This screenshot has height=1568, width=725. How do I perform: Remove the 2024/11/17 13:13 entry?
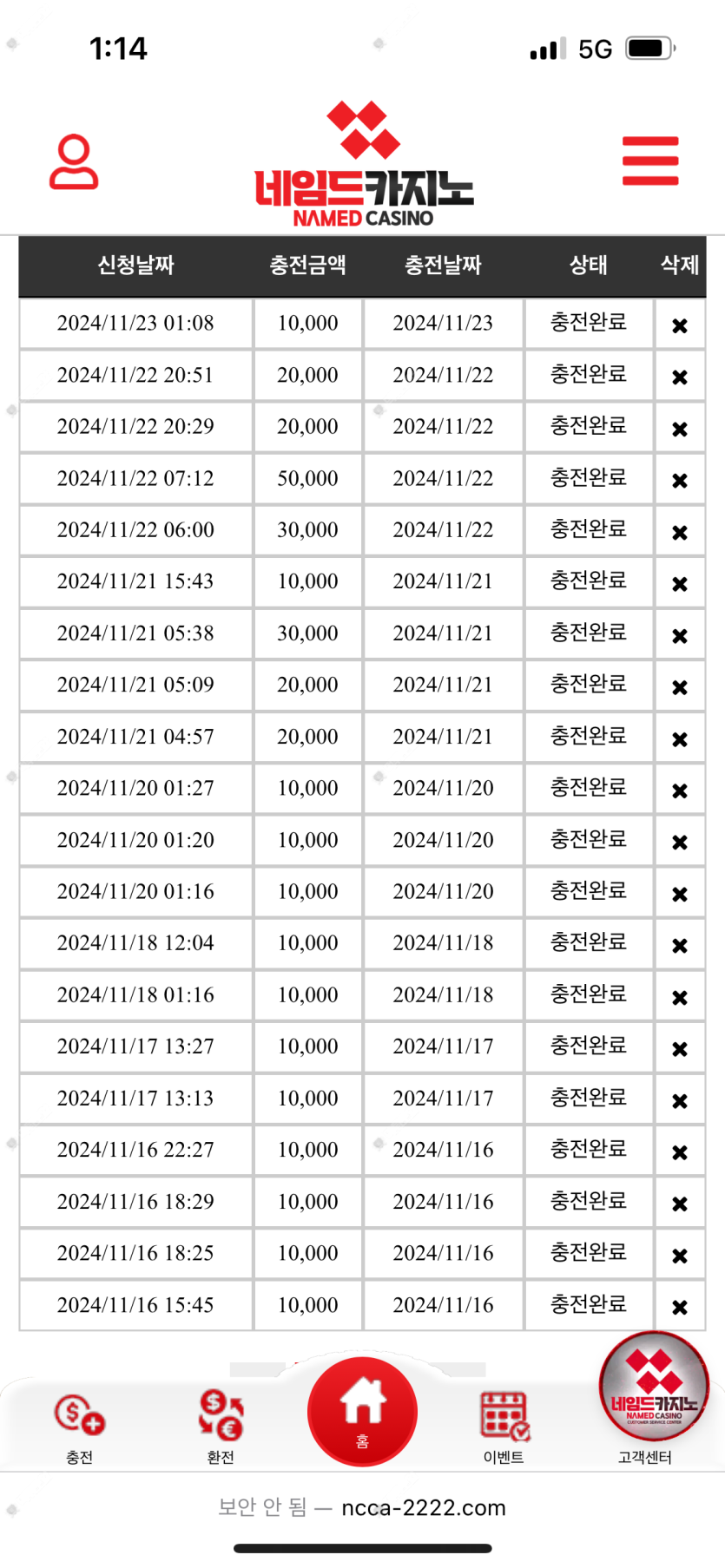pyautogui.click(x=680, y=1101)
